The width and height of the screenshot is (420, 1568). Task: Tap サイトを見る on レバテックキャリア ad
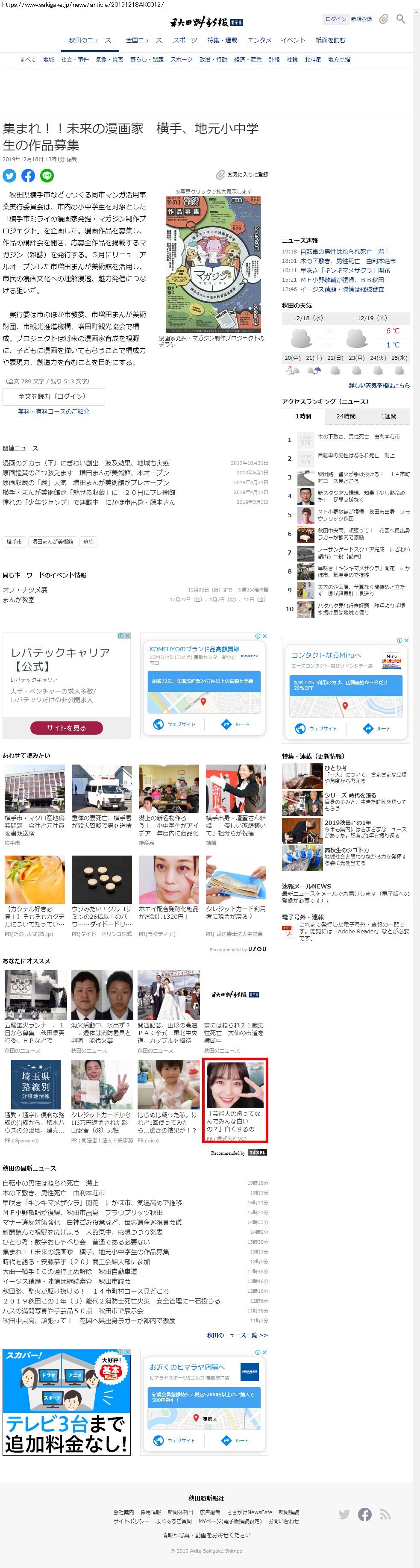tap(66, 728)
